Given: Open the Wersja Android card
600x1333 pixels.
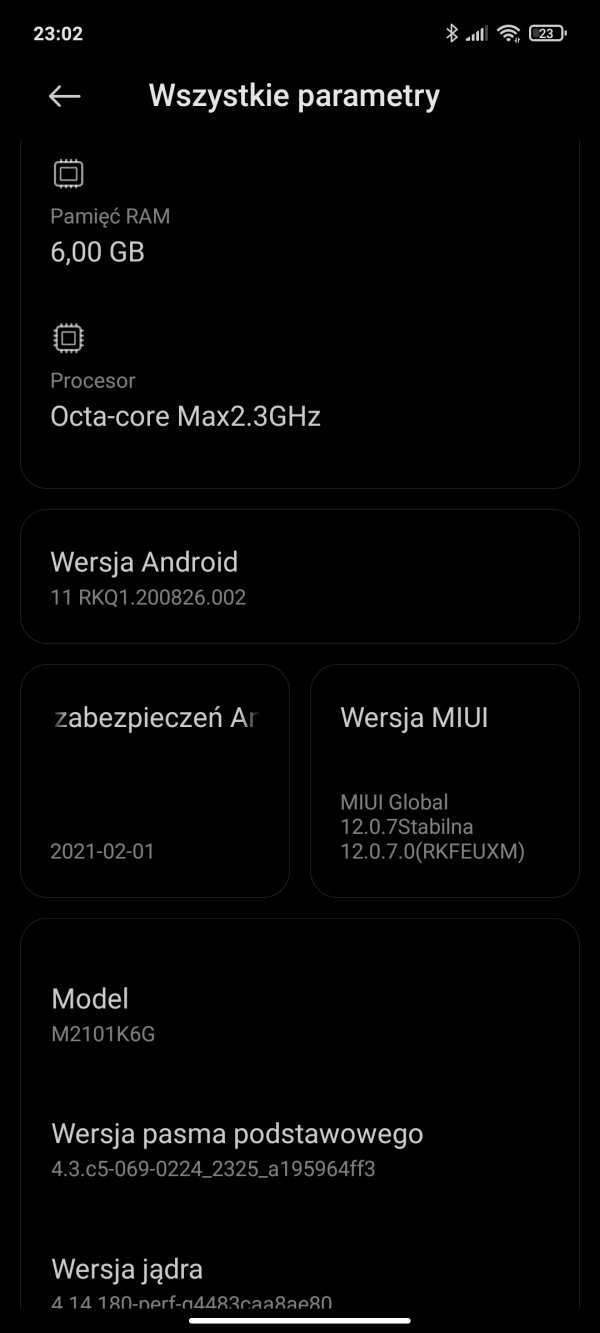Looking at the screenshot, I should click(300, 576).
